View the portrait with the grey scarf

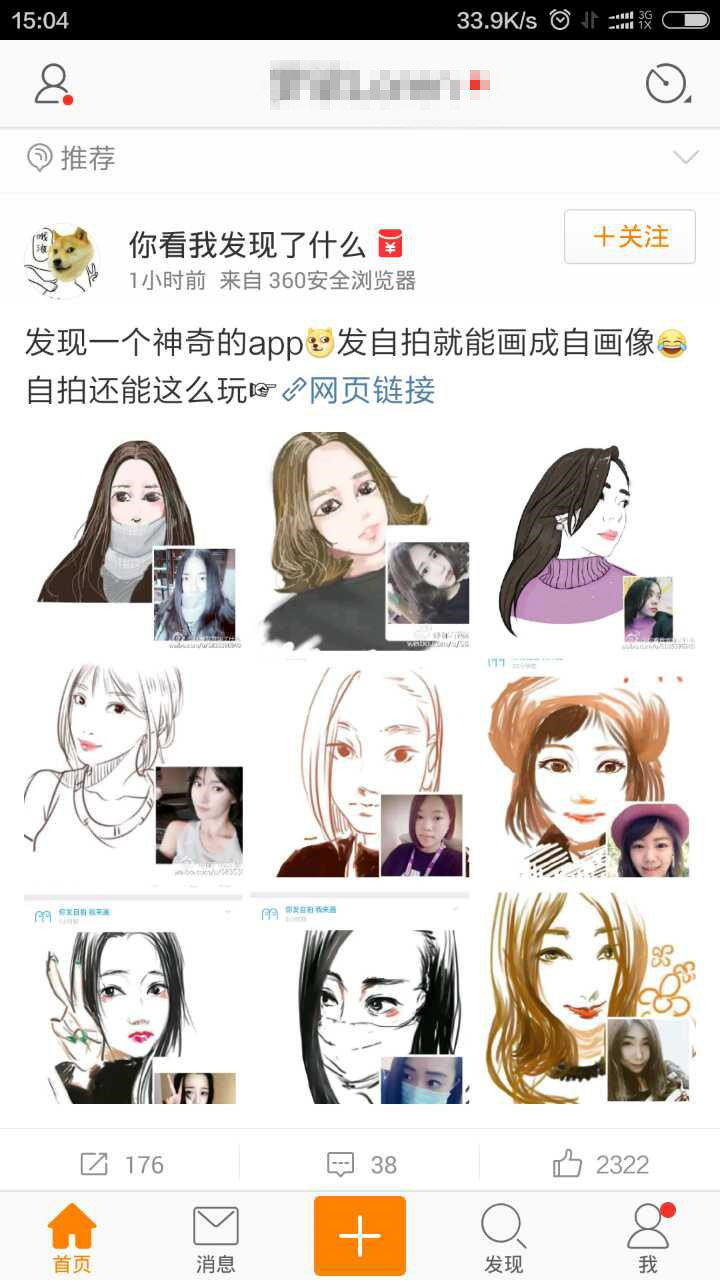pyautogui.click(x=134, y=540)
